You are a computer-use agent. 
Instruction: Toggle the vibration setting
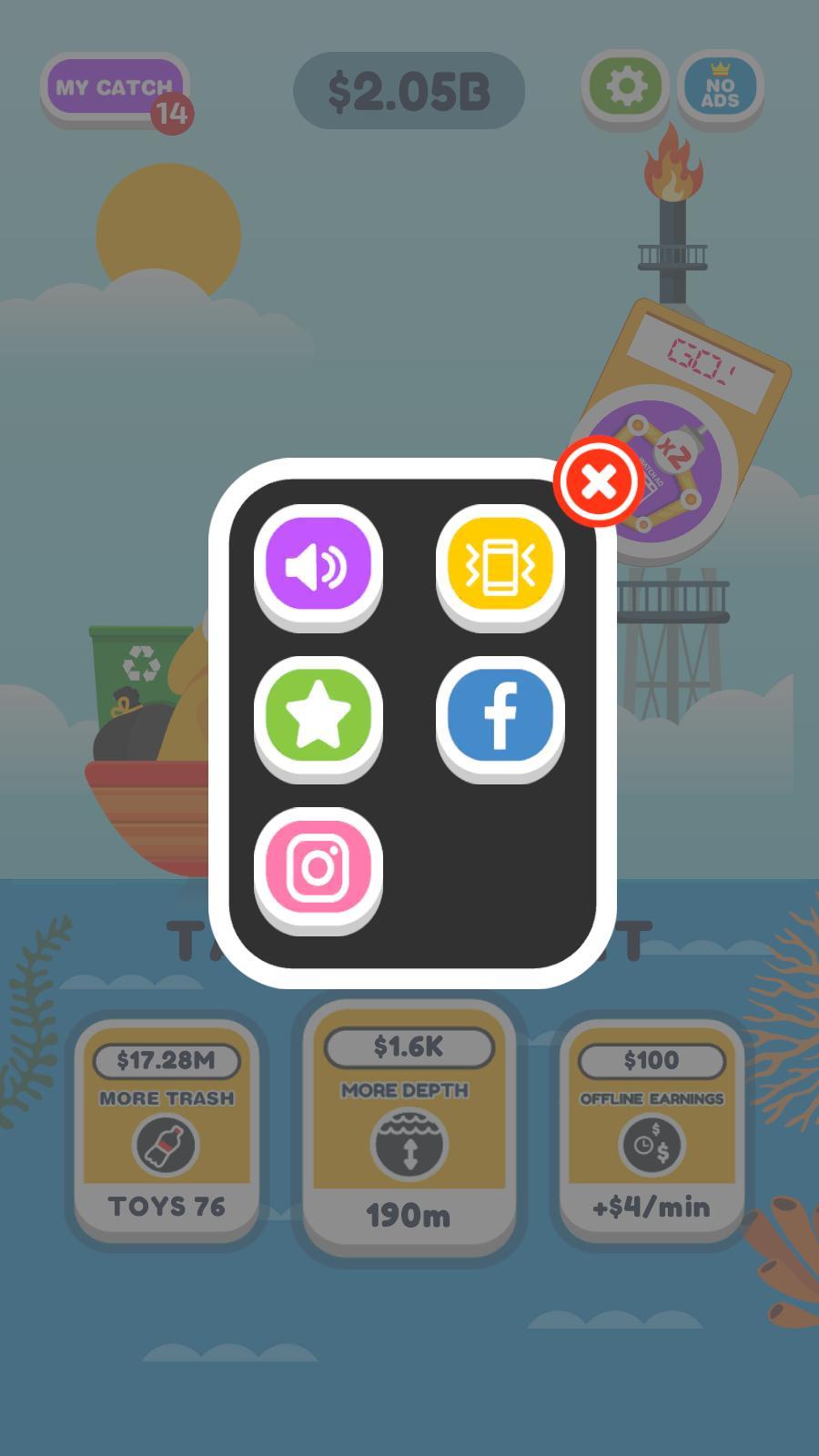click(x=500, y=564)
